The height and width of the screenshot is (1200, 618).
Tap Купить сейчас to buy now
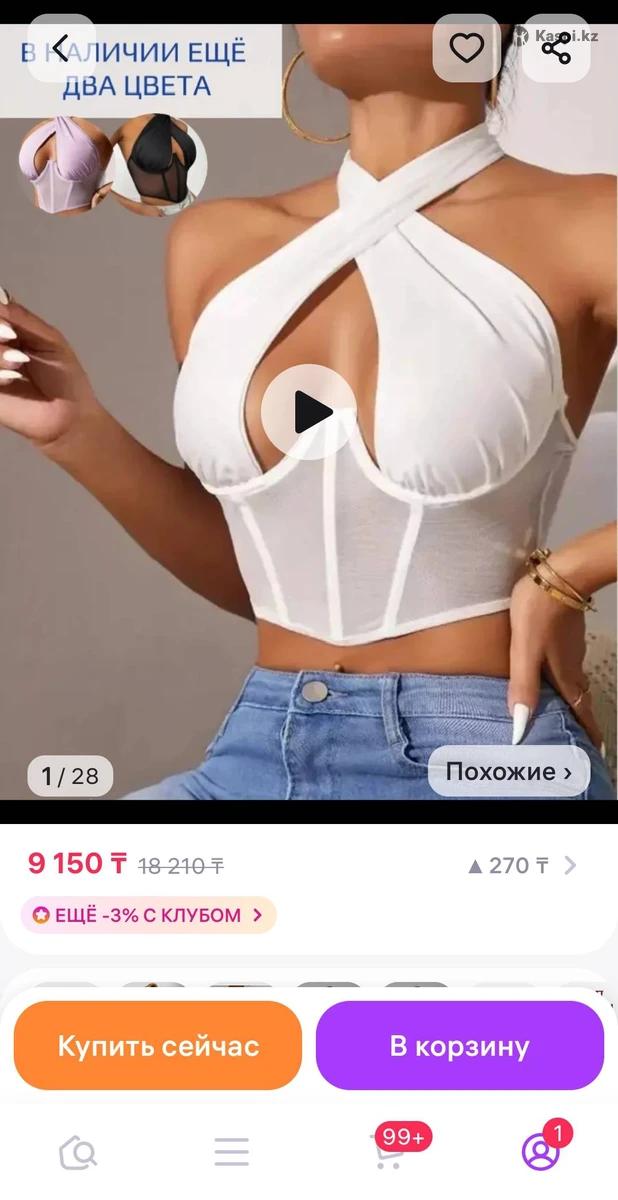158,1046
